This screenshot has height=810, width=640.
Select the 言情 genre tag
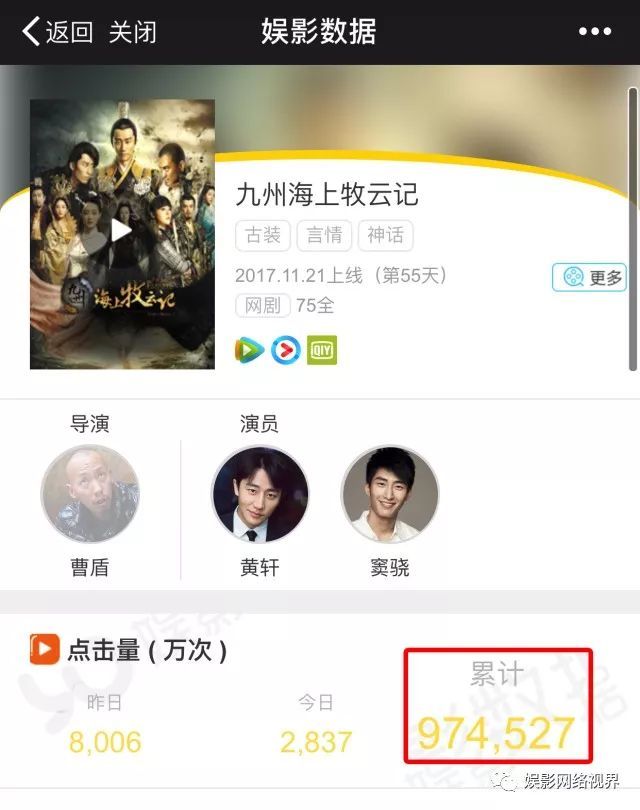(324, 236)
